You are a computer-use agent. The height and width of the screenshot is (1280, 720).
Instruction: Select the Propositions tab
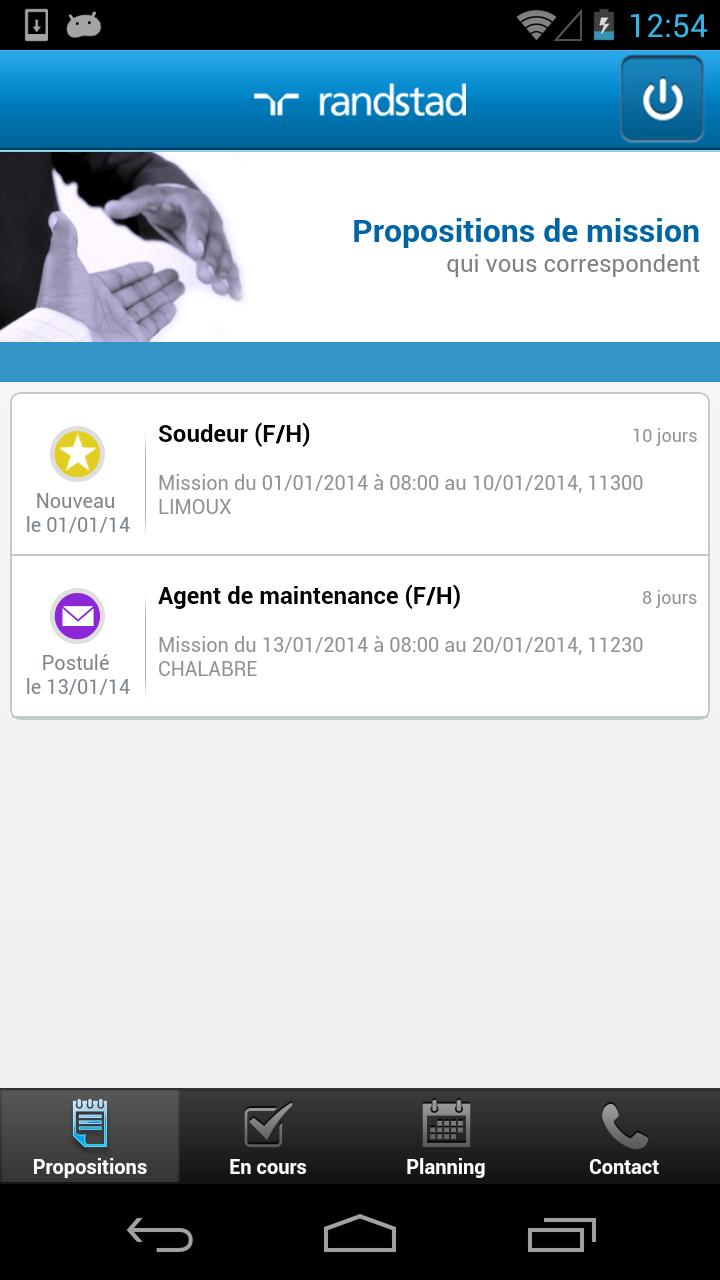90,1137
